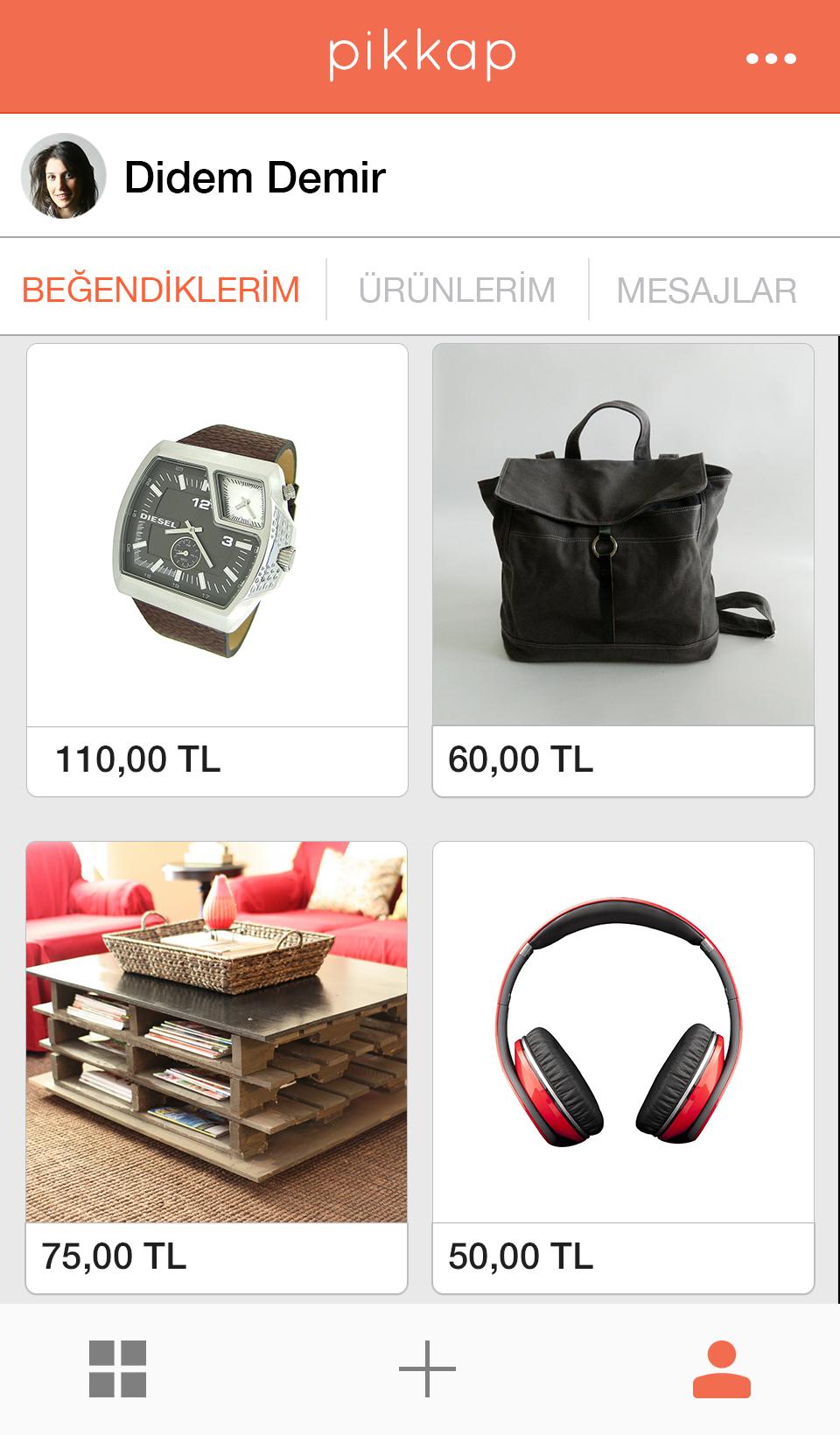840x1435 pixels.
Task: Add a new product with the plus icon
Action: click(x=427, y=1368)
